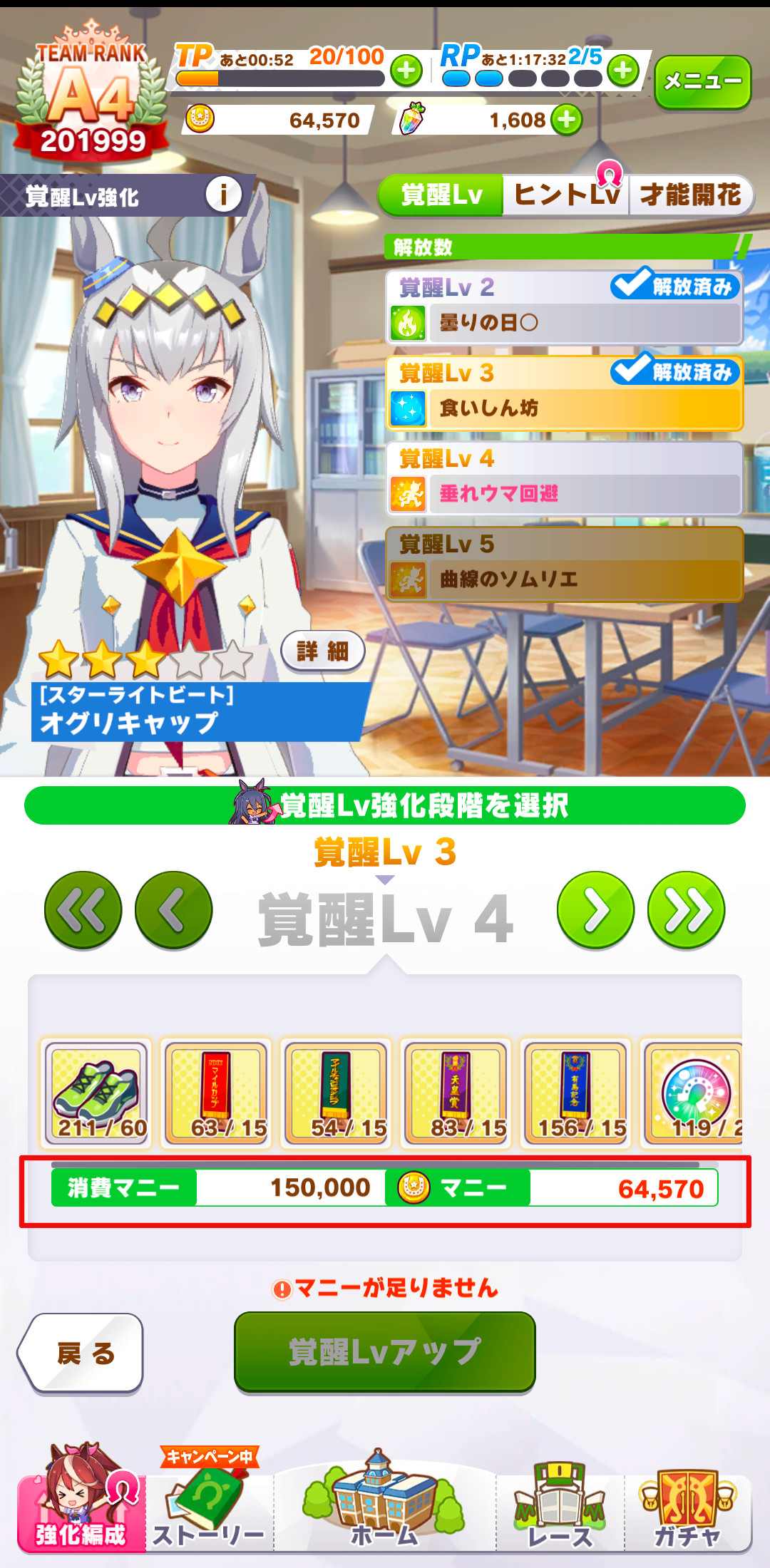Select the 覚醒Lv tab
Viewport: 770px width, 1568px height.
tap(442, 195)
